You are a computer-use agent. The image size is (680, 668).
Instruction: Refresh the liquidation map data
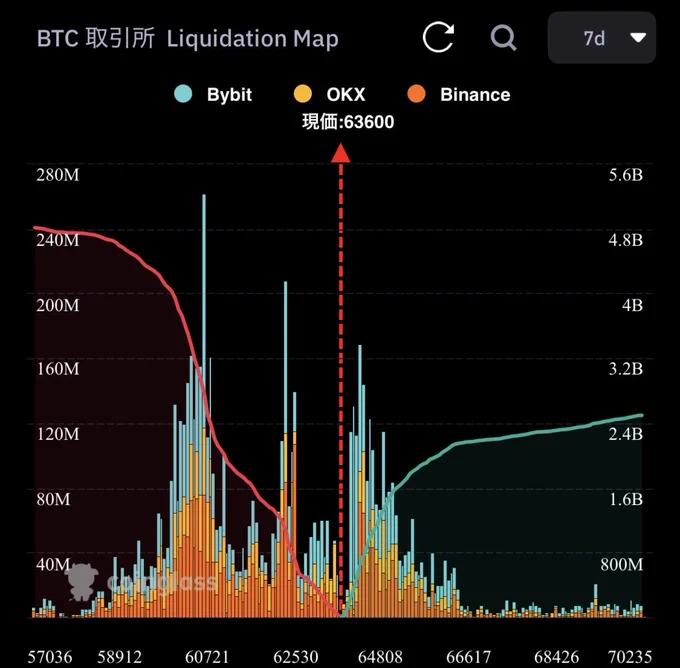[438, 37]
